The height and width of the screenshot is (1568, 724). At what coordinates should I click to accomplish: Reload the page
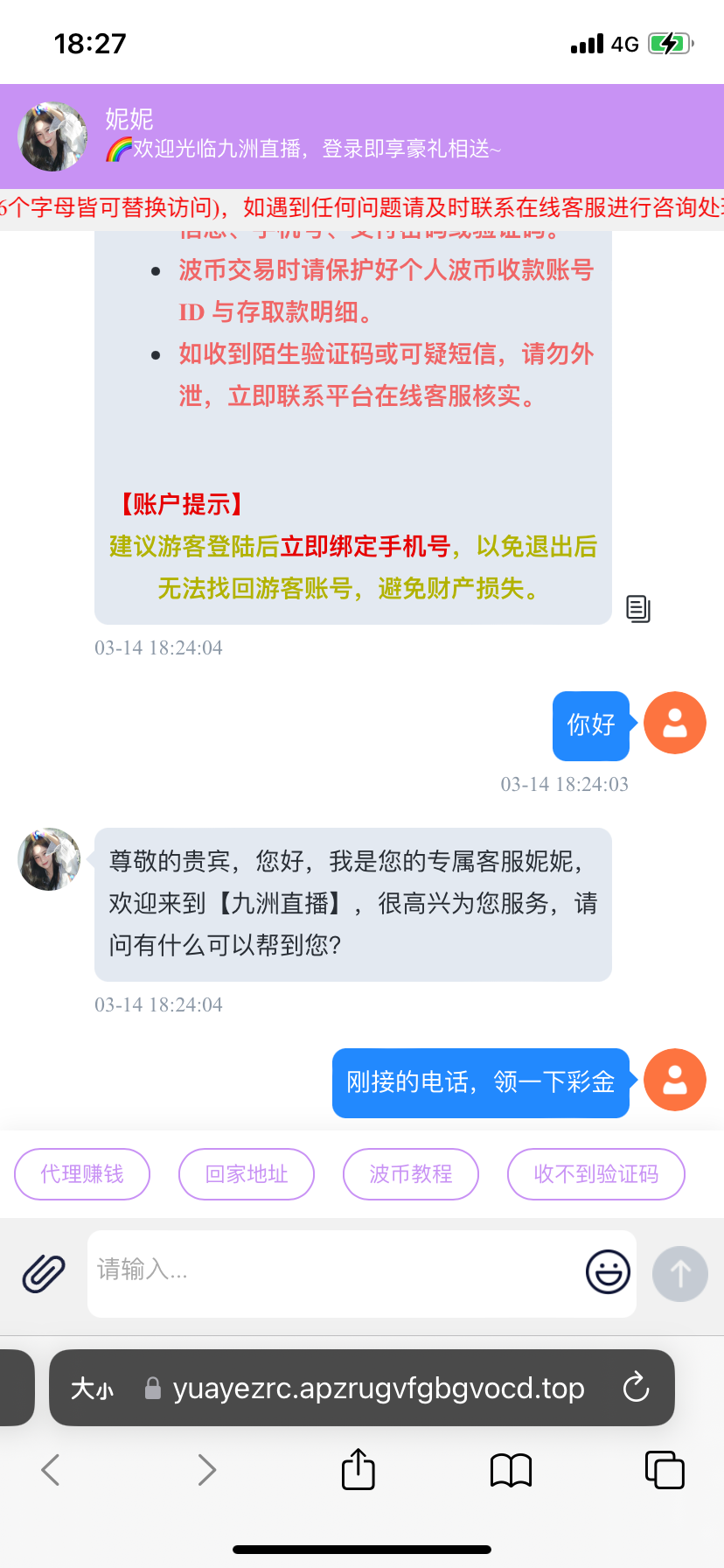pyautogui.click(x=636, y=1388)
